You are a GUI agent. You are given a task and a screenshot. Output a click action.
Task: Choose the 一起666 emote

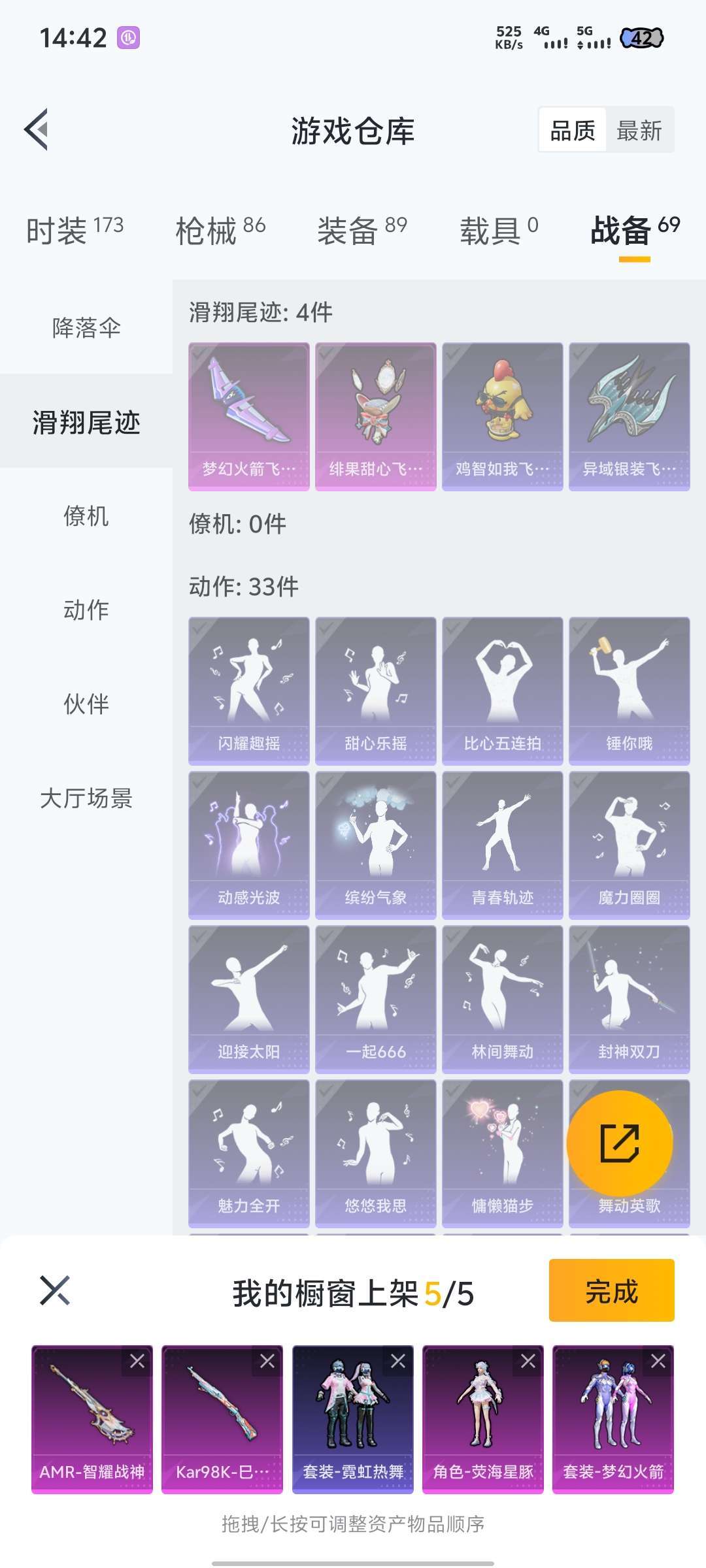[375, 999]
